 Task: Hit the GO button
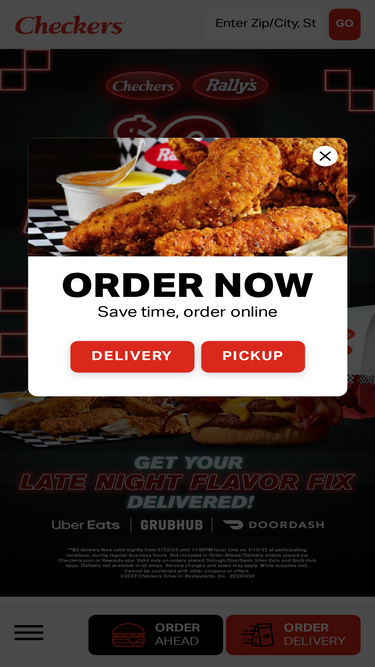tap(344, 24)
